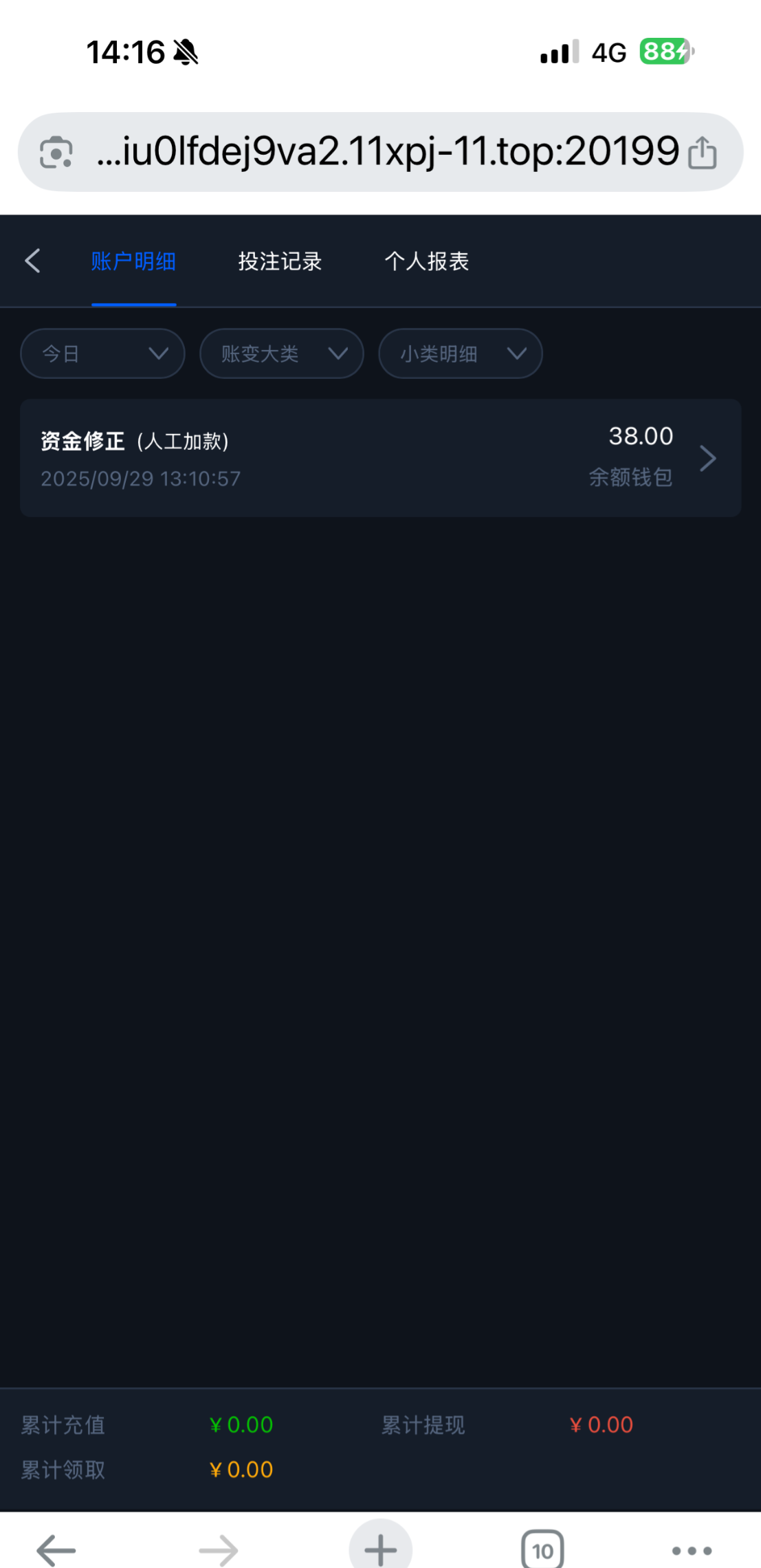Switch to the 投注记录 tab

(x=280, y=261)
